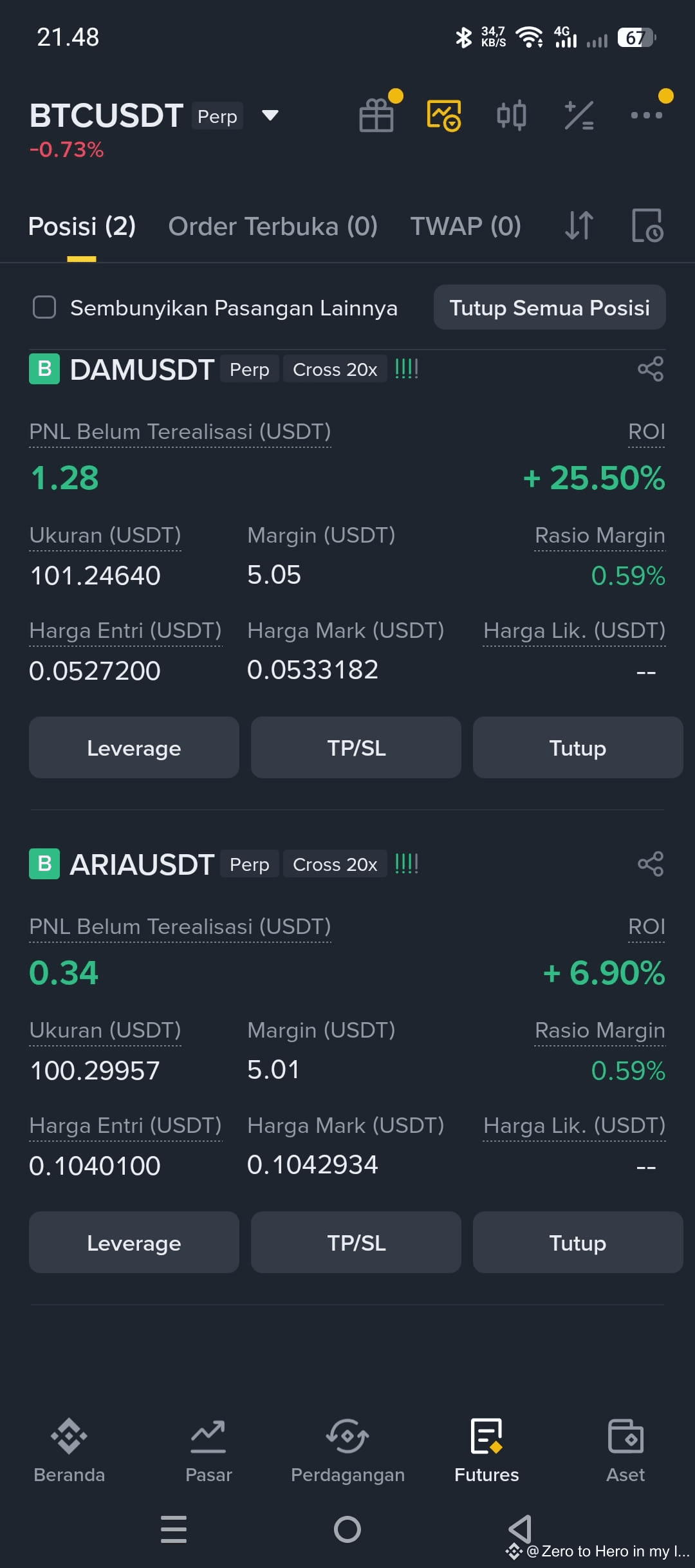Open the gift rewards icon
695x1568 pixels.
coord(376,115)
